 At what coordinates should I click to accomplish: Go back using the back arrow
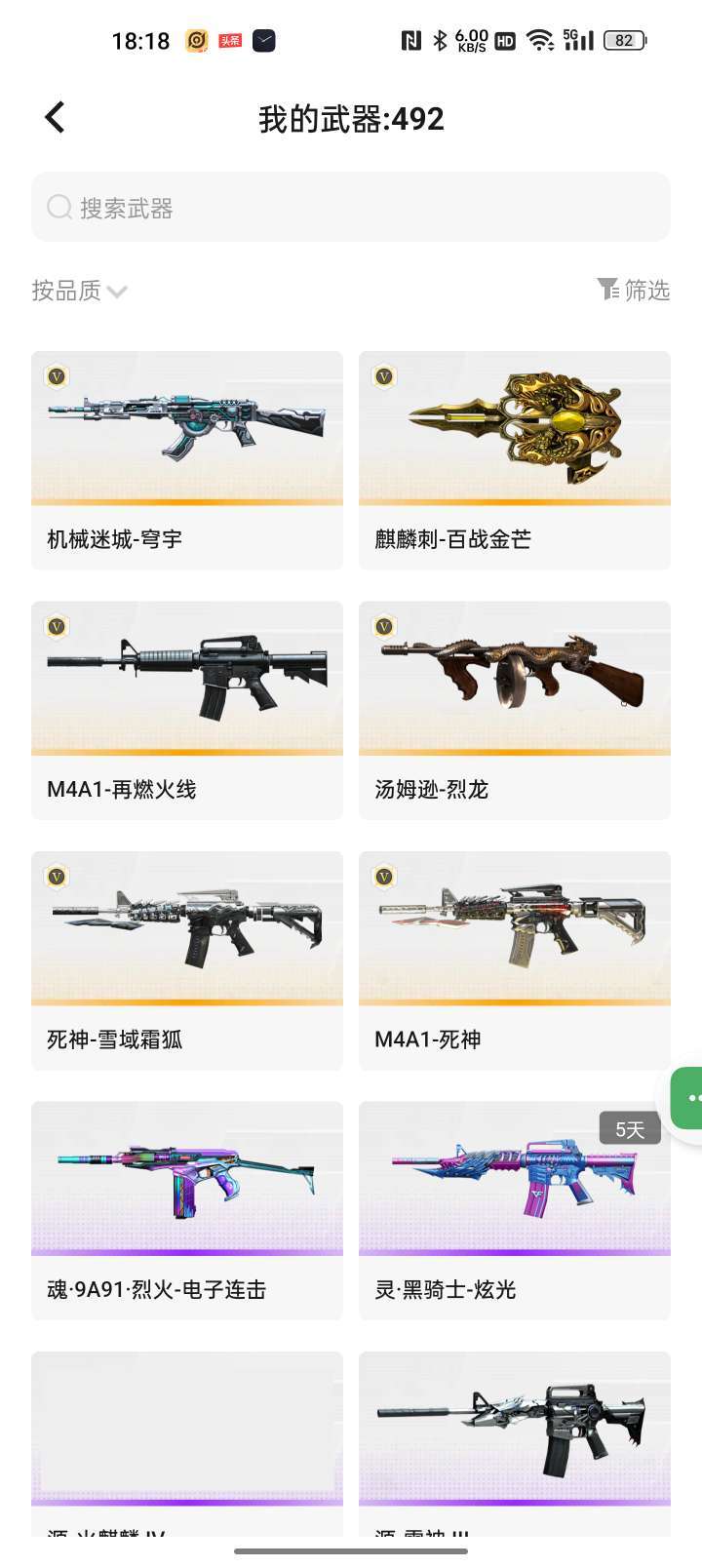55,118
